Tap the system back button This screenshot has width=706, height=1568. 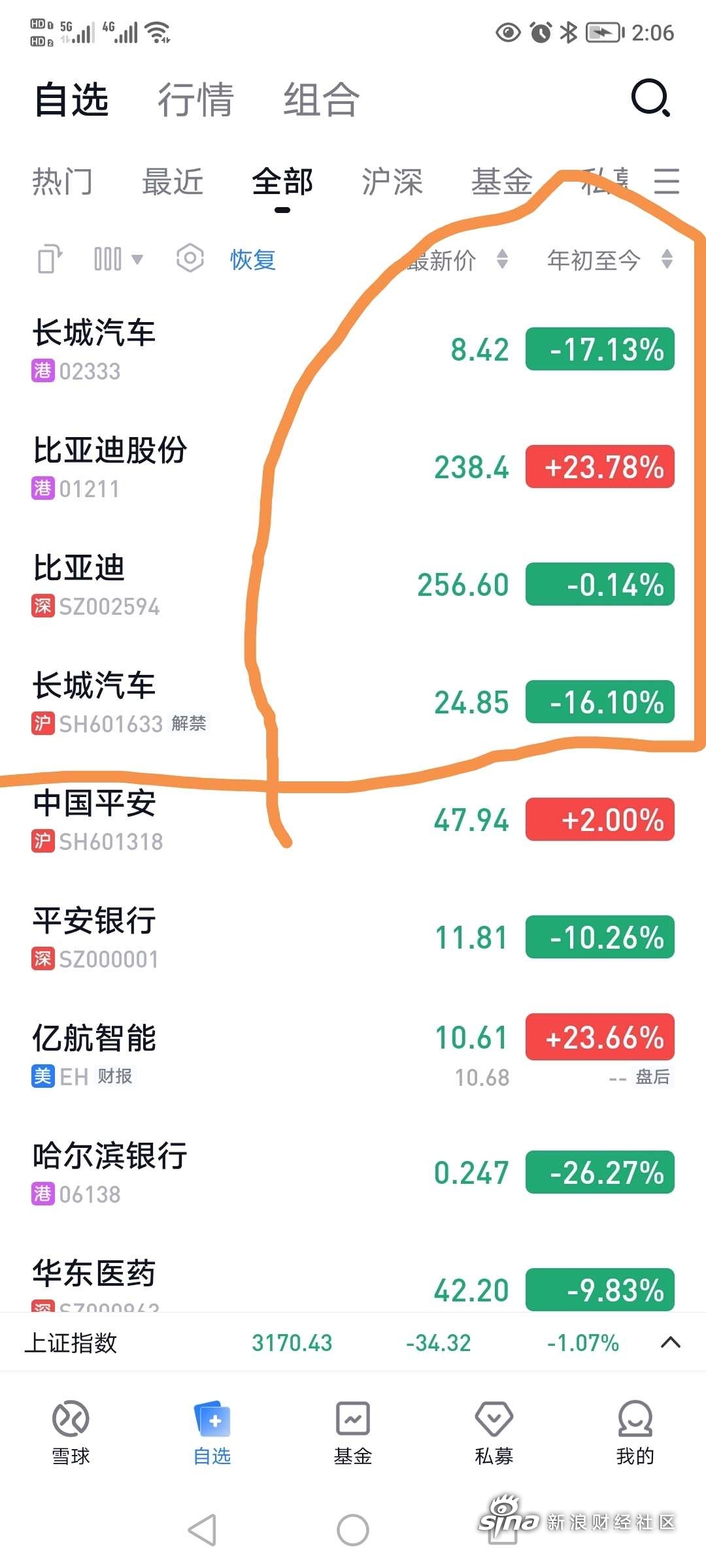[x=202, y=1529]
